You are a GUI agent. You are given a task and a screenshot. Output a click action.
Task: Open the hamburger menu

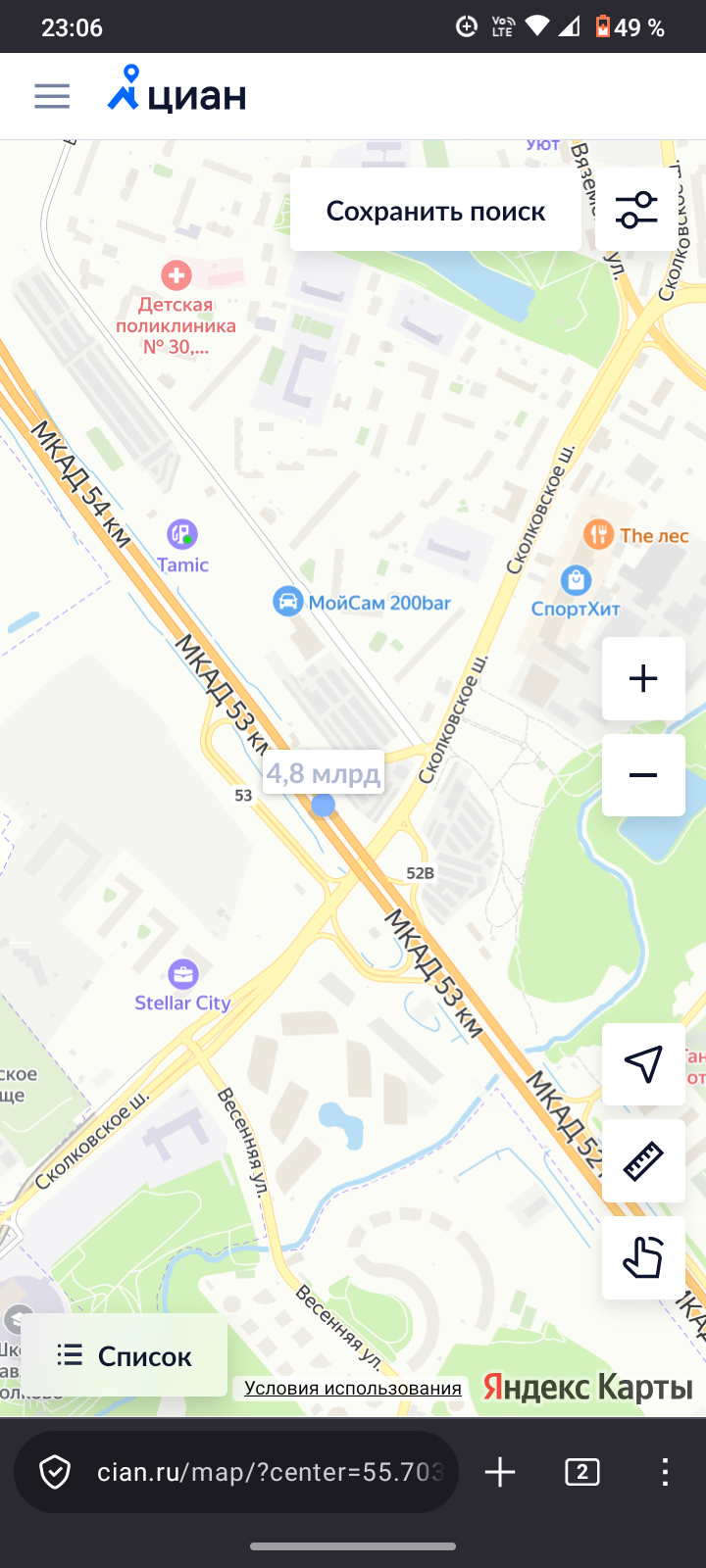click(52, 96)
